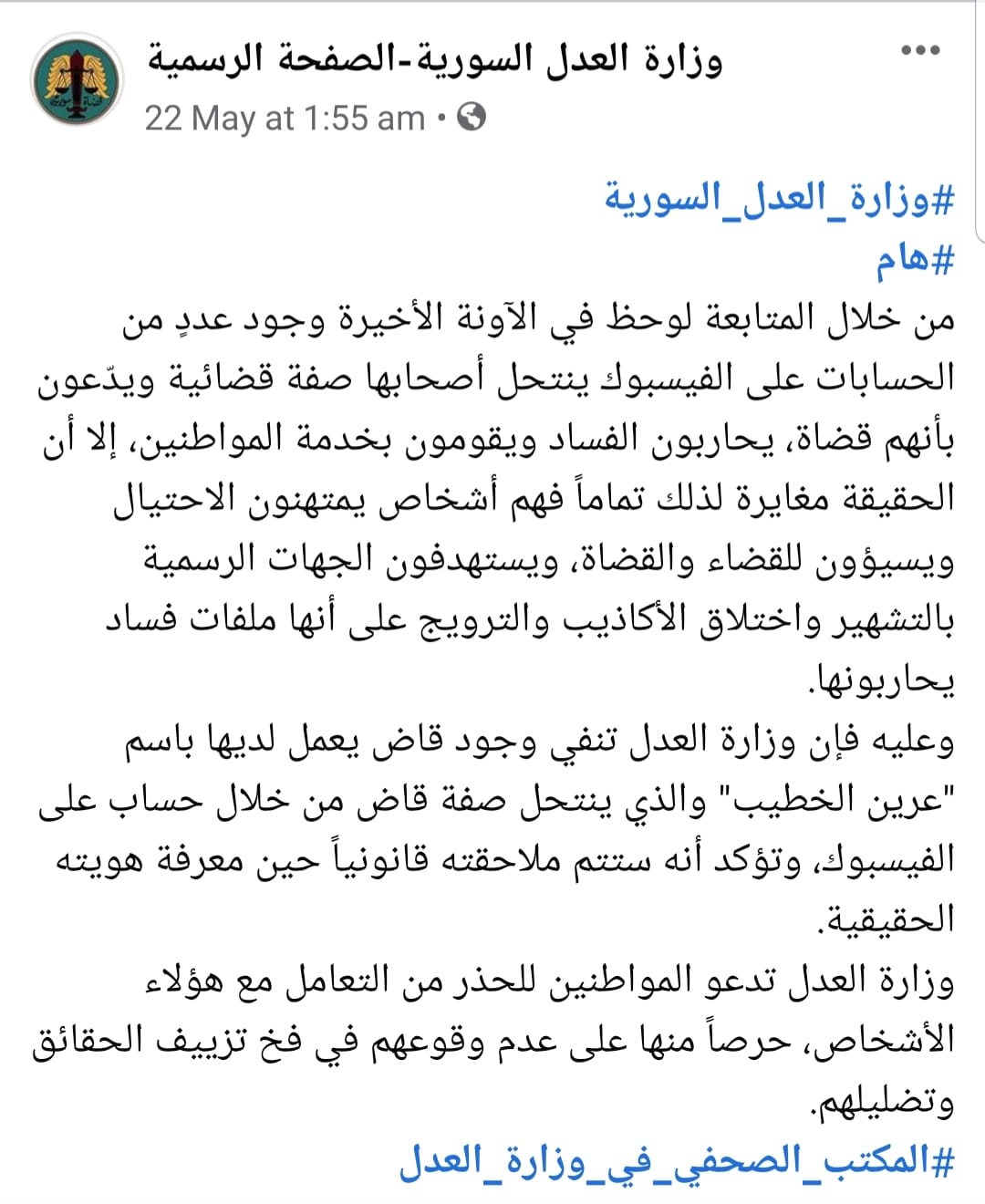Open the page name وزارة العدل السورية-الصفحة الرسمية
Viewport: 985px width, 1204px height.
[x=434, y=60]
